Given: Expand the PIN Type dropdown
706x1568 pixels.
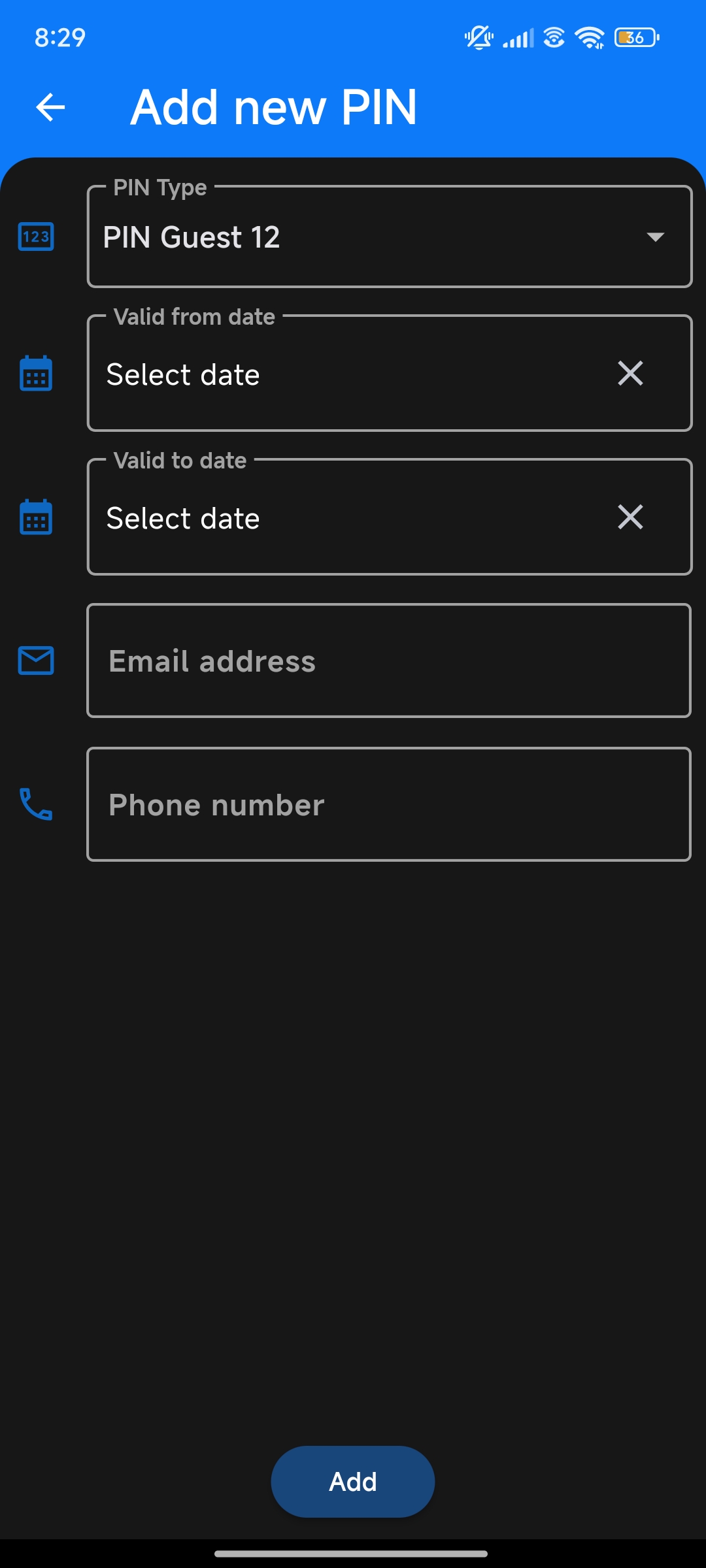Looking at the screenshot, I should pyautogui.click(x=390, y=237).
